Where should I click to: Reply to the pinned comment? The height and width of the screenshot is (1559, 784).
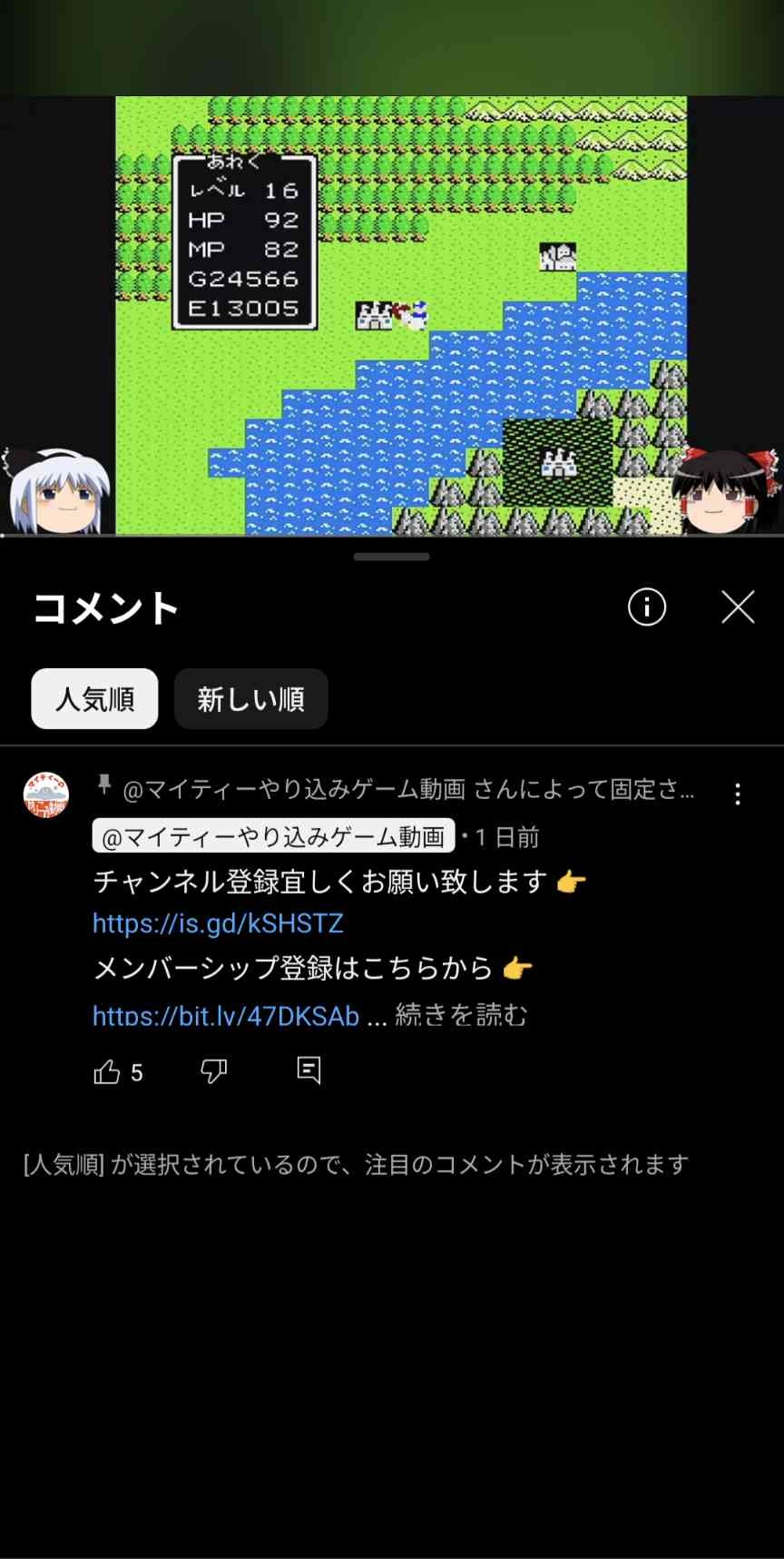309,1071
